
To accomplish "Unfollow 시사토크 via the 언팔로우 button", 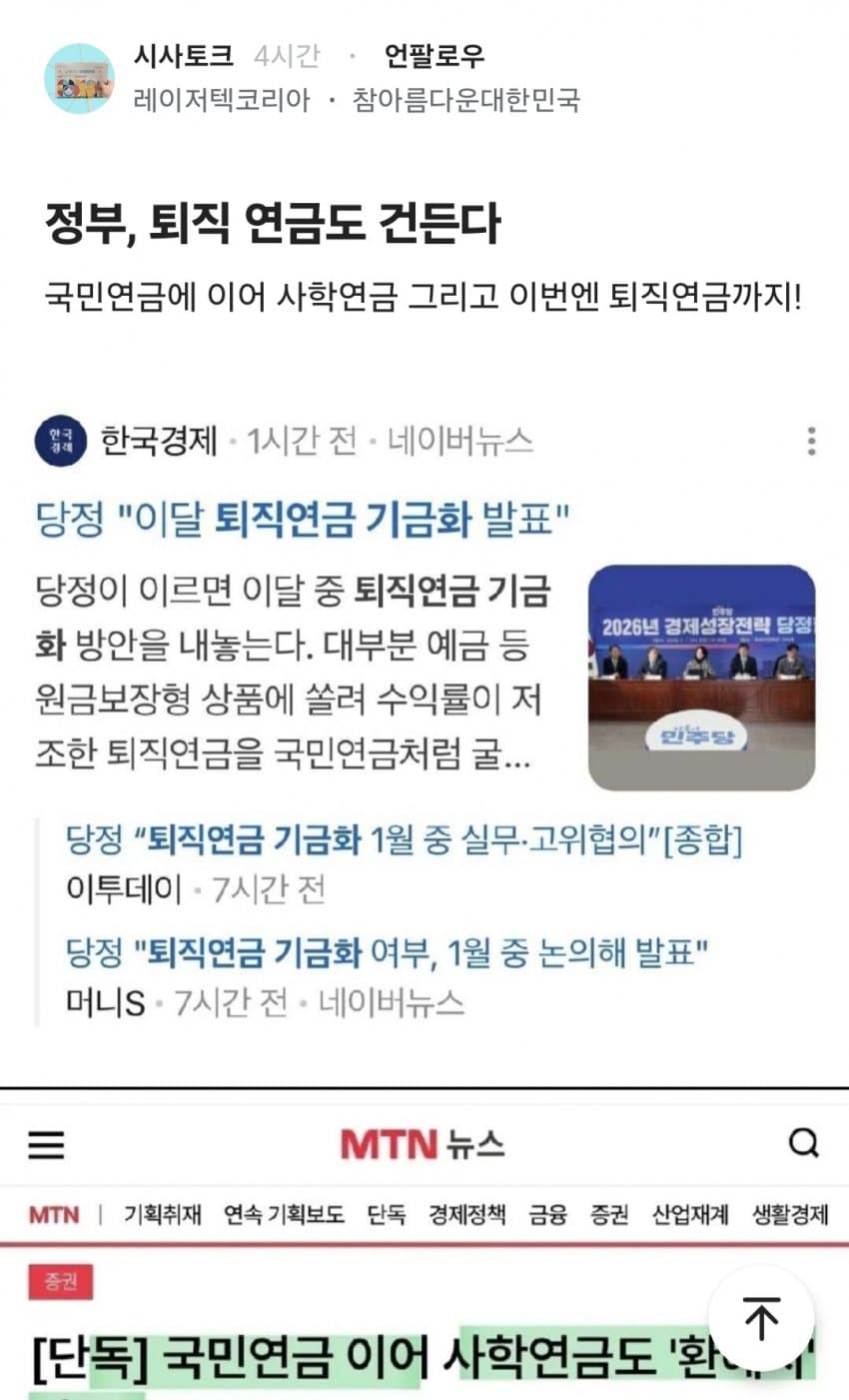I will (x=433, y=56).
